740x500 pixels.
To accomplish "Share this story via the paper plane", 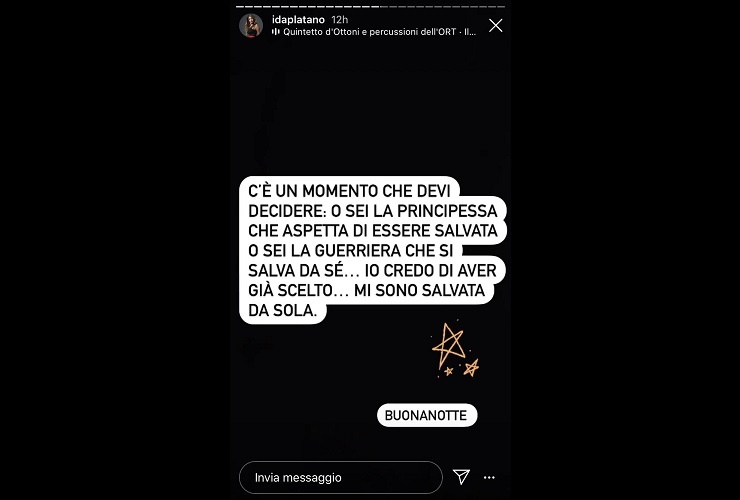I will [x=461, y=477].
